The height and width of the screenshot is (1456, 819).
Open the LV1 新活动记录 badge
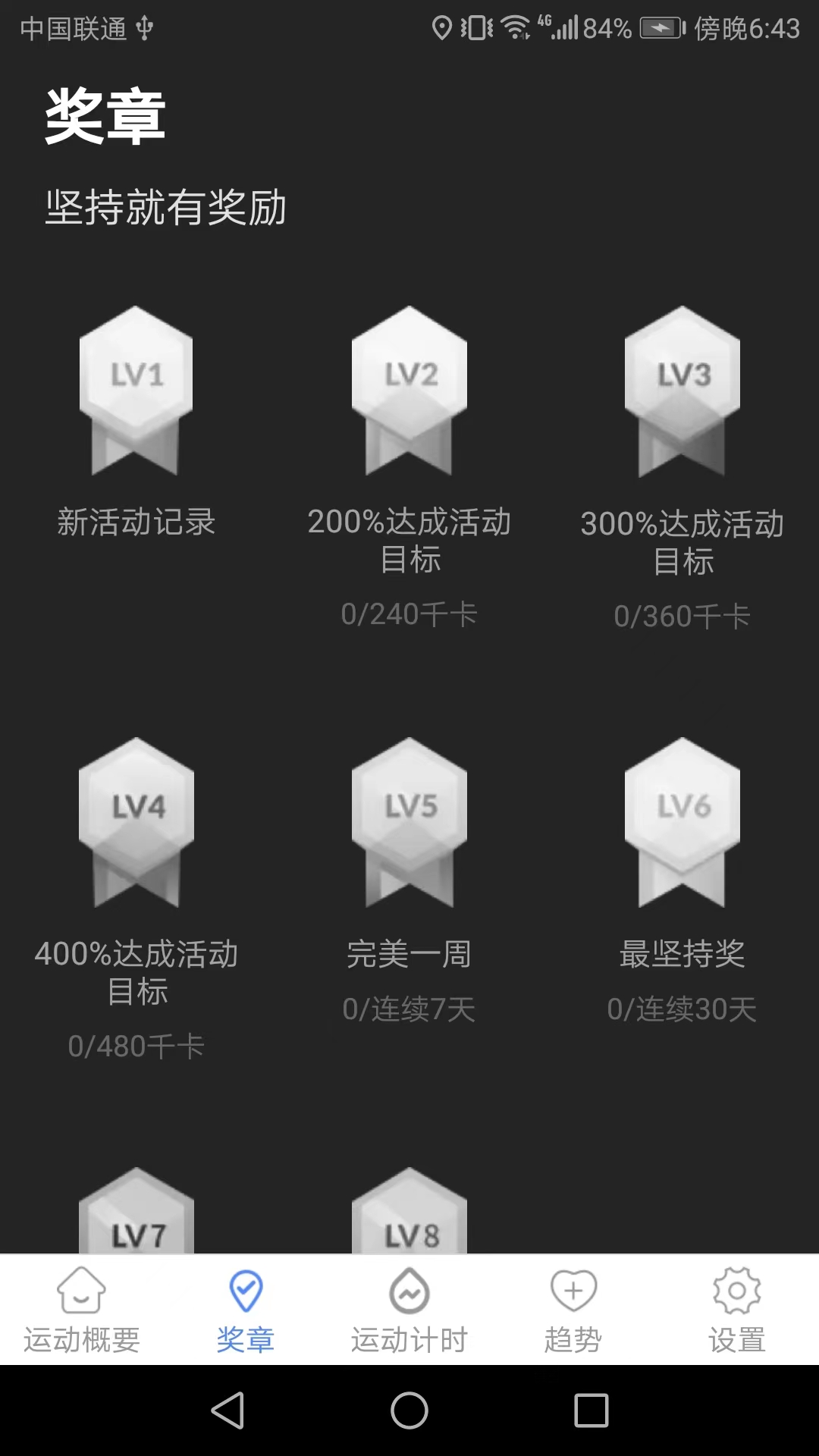click(x=136, y=392)
